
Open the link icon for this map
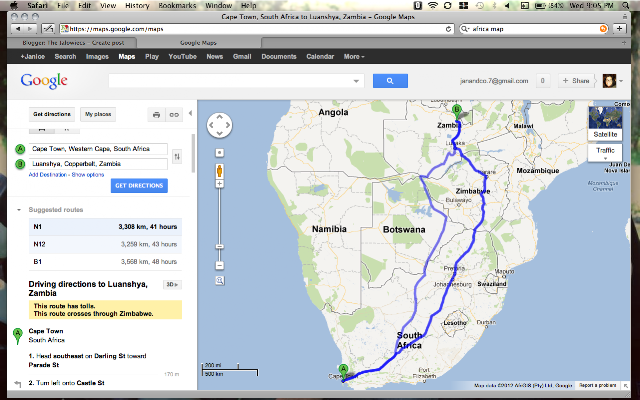174,115
